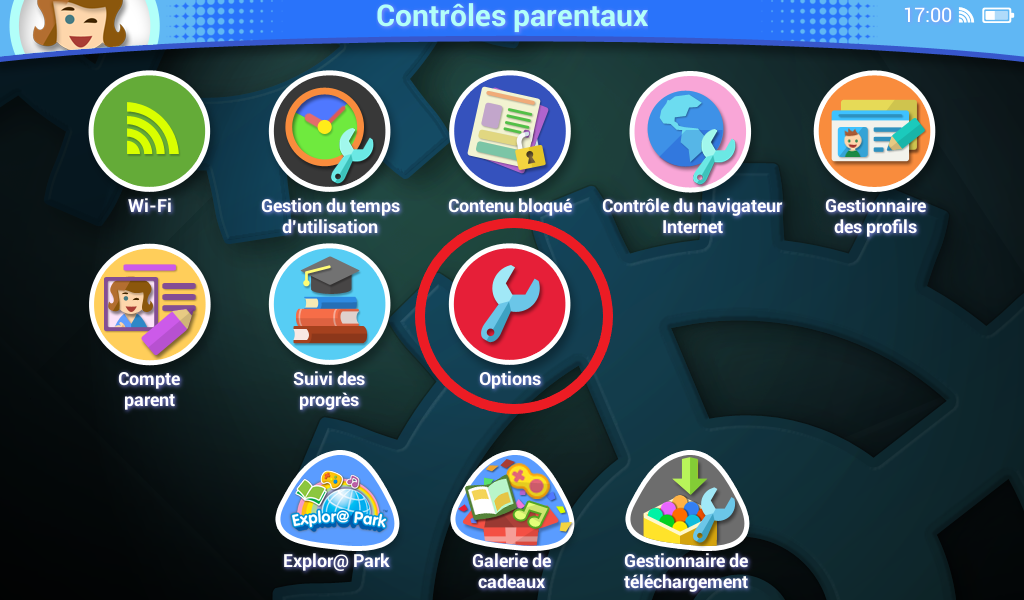The height and width of the screenshot is (600, 1024).
Task: Launch Explor@ Park
Action: tap(336, 502)
